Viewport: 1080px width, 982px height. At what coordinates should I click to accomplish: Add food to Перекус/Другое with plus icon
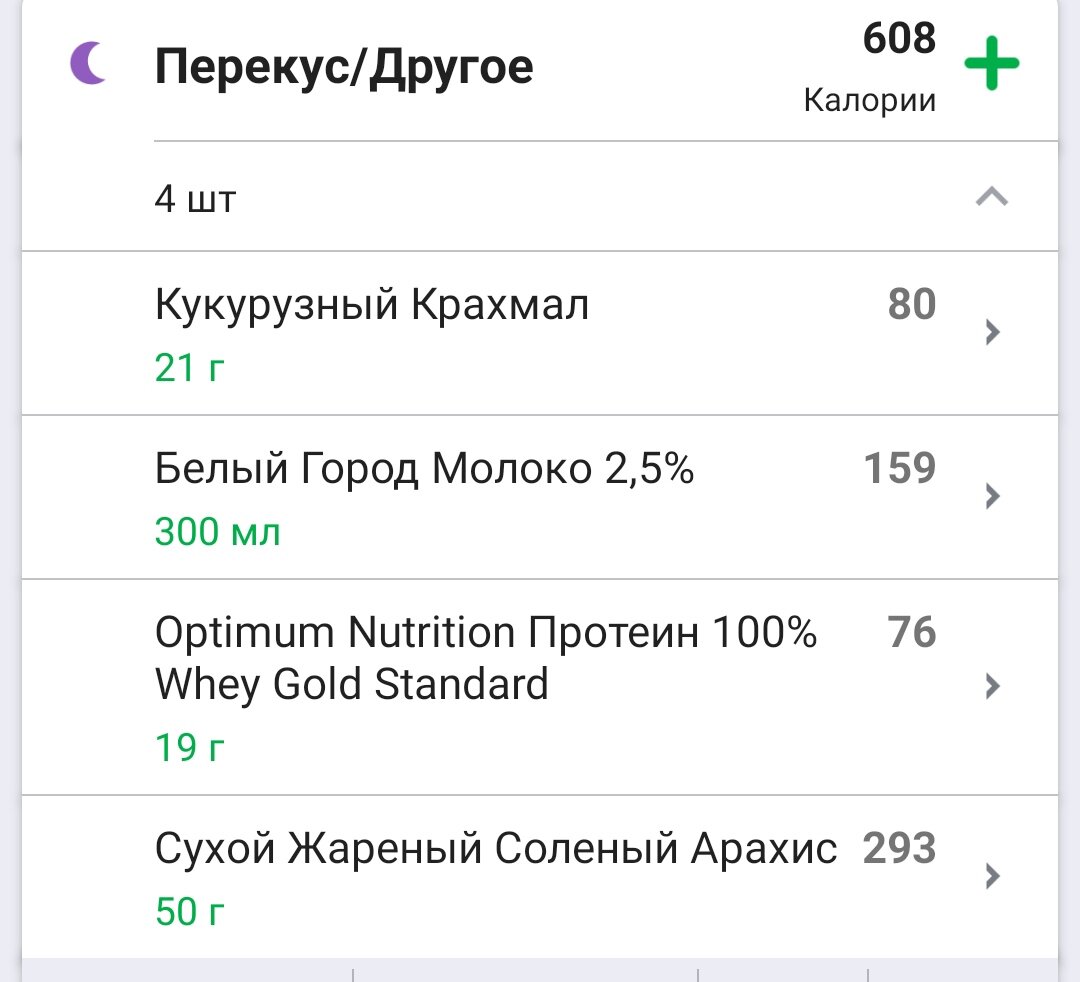tap(991, 65)
